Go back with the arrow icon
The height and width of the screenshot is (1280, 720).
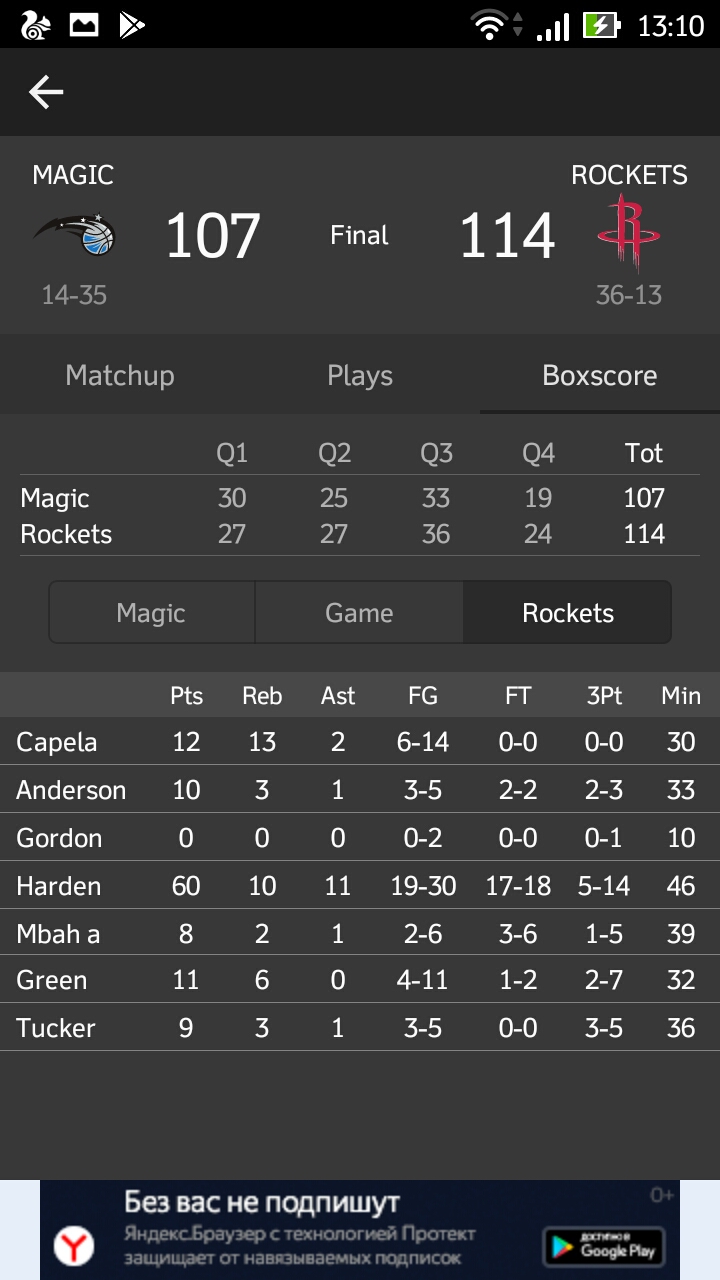[x=46, y=92]
